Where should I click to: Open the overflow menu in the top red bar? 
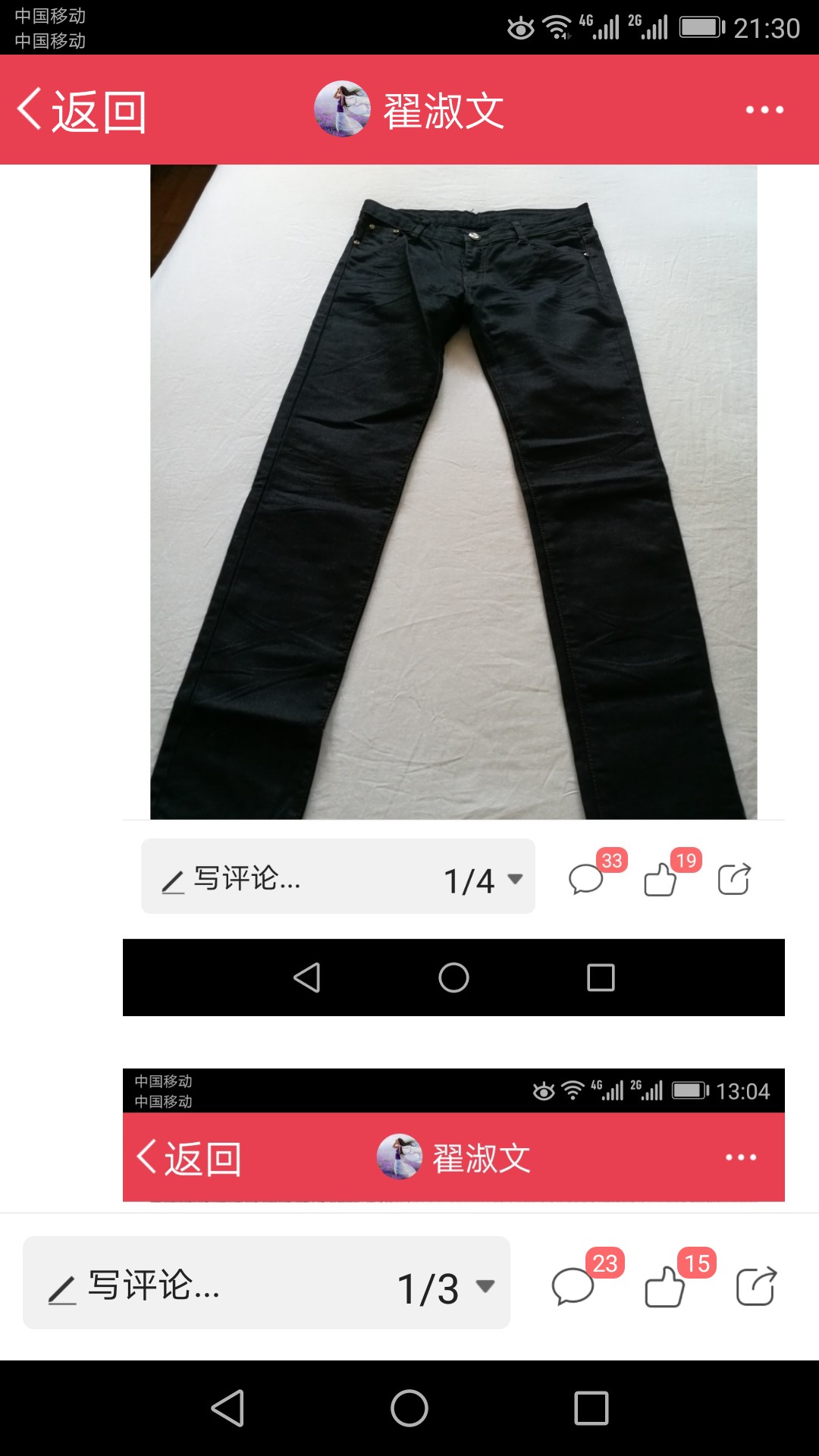(x=764, y=110)
